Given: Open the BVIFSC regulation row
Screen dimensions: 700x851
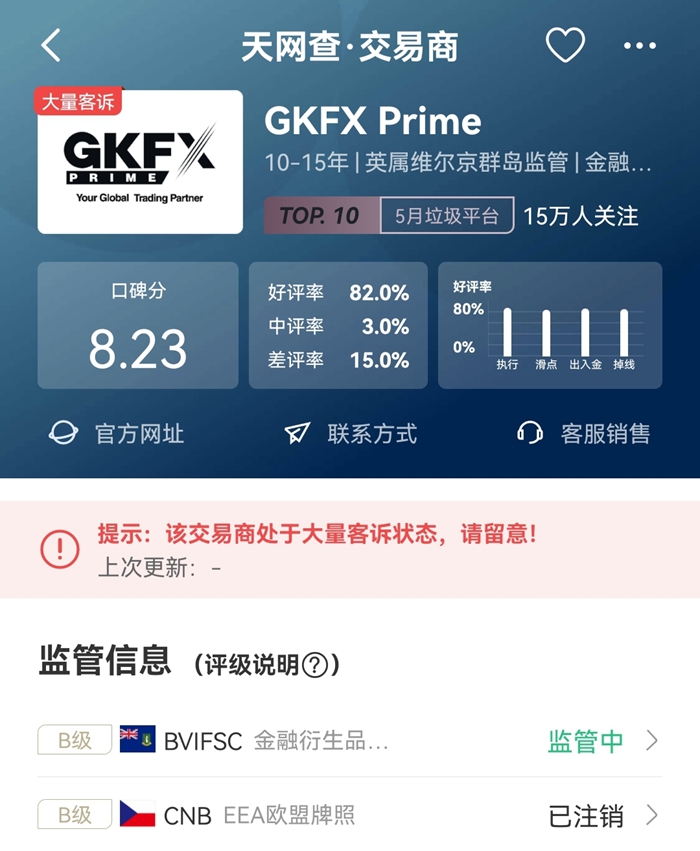Looking at the screenshot, I should pyautogui.click(x=349, y=741).
